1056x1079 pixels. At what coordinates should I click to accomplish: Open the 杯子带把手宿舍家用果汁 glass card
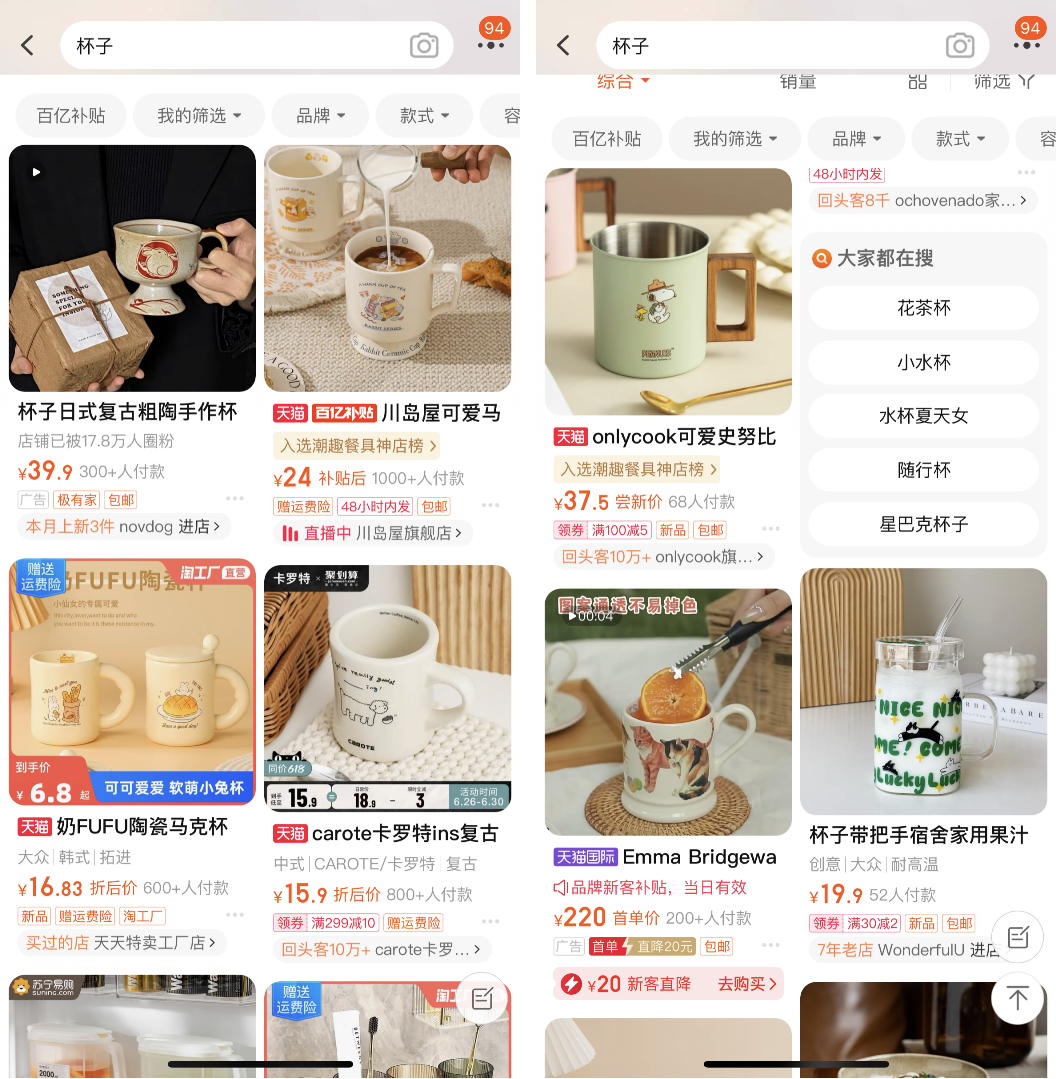(x=923, y=692)
